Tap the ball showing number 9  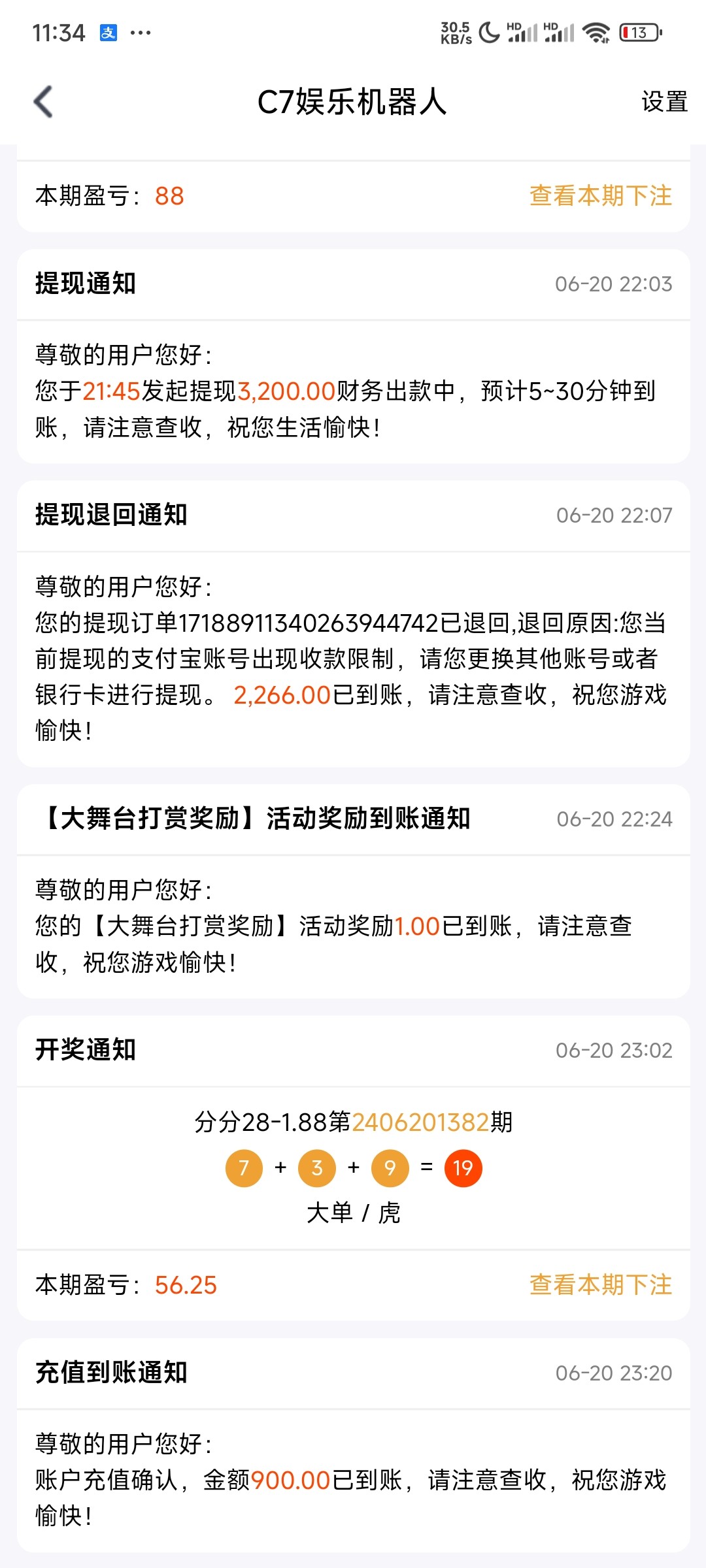390,1168
